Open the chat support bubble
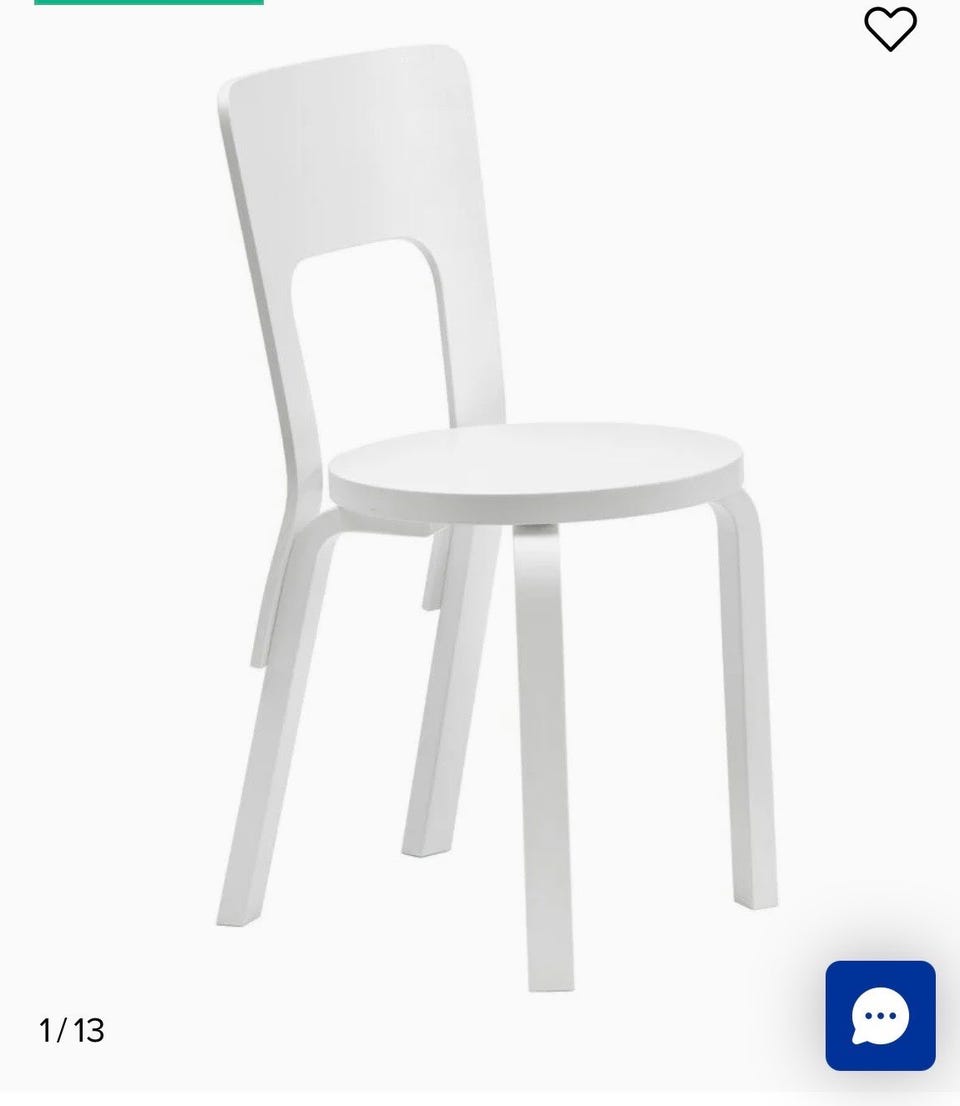The height and width of the screenshot is (1106, 960). coord(880,1015)
